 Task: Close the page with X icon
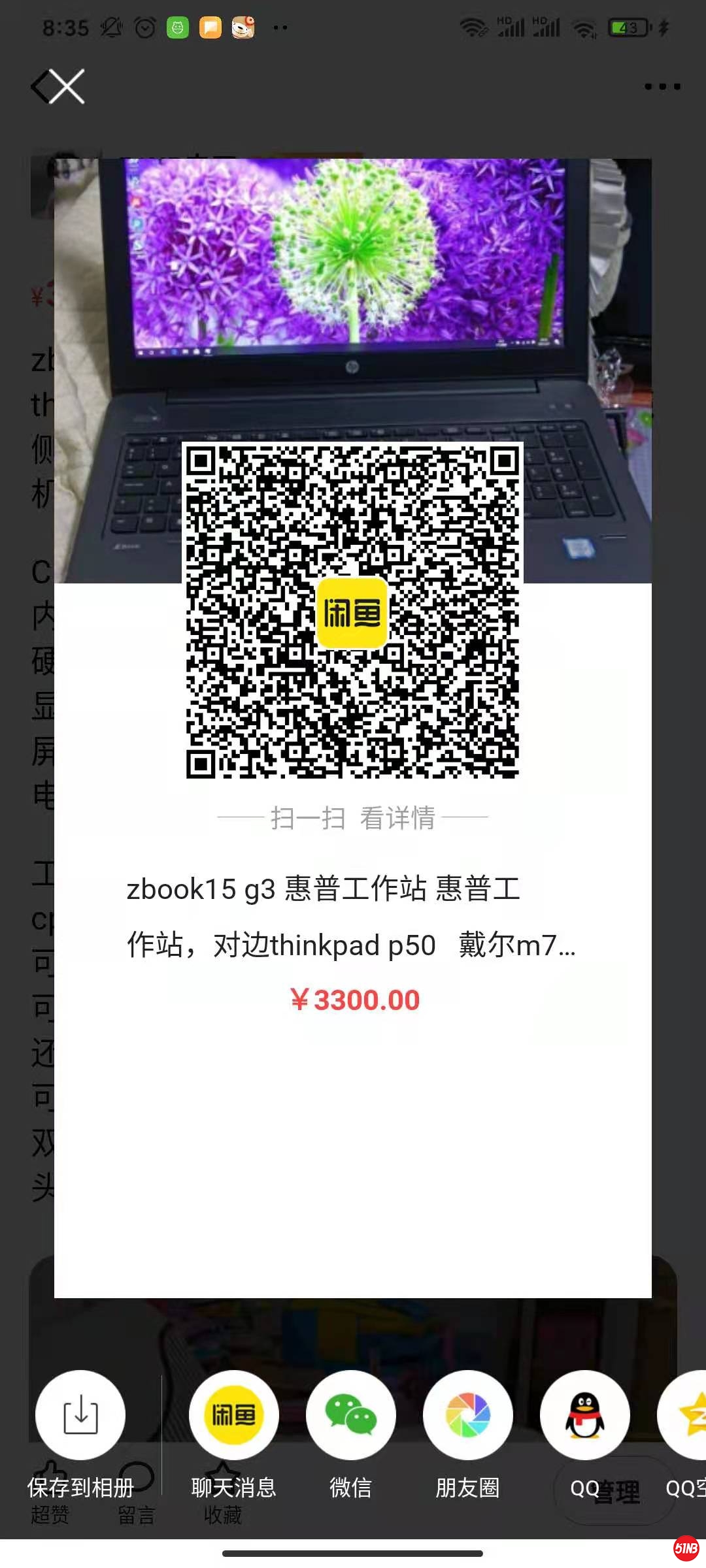pos(67,86)
